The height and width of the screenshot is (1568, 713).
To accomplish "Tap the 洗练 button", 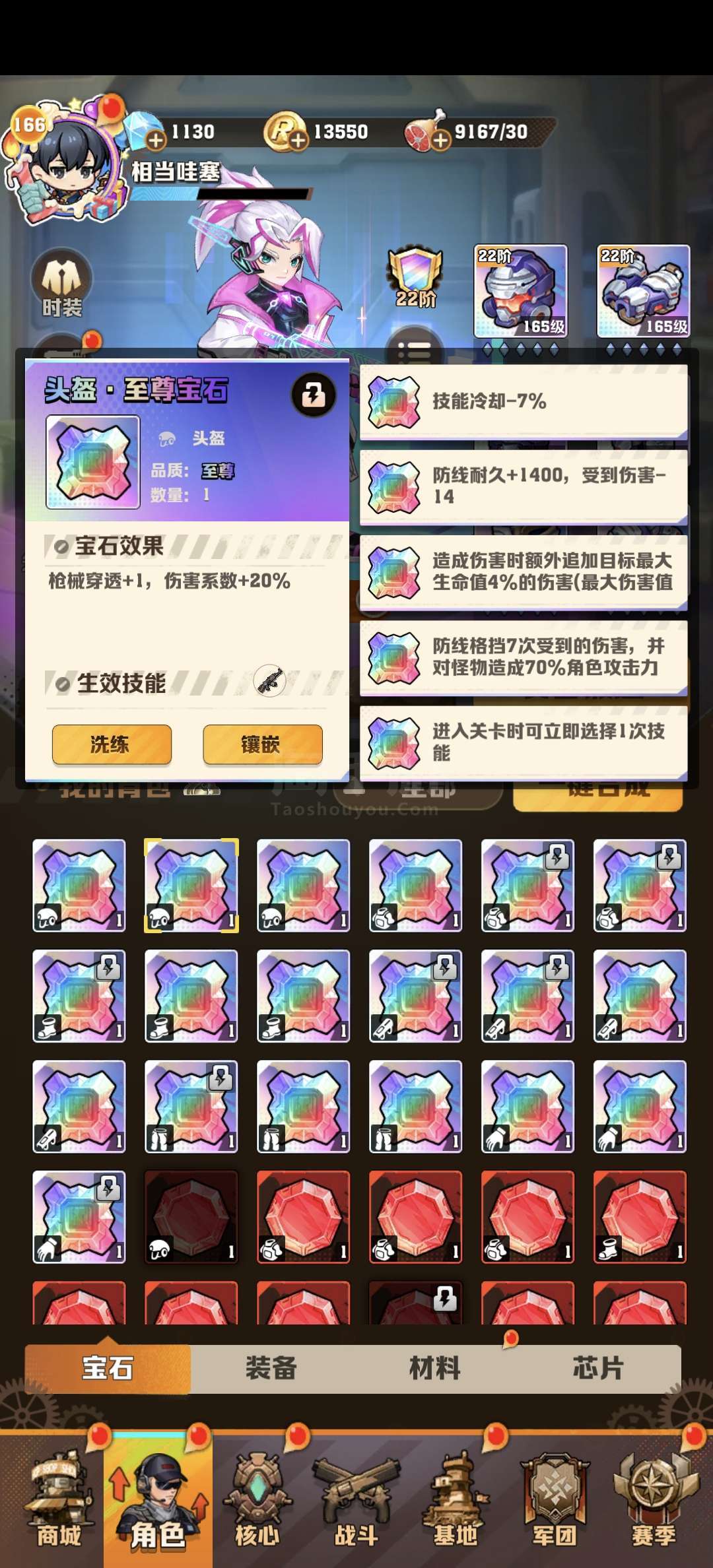I will pyautogui.click(x=112, y=744).
